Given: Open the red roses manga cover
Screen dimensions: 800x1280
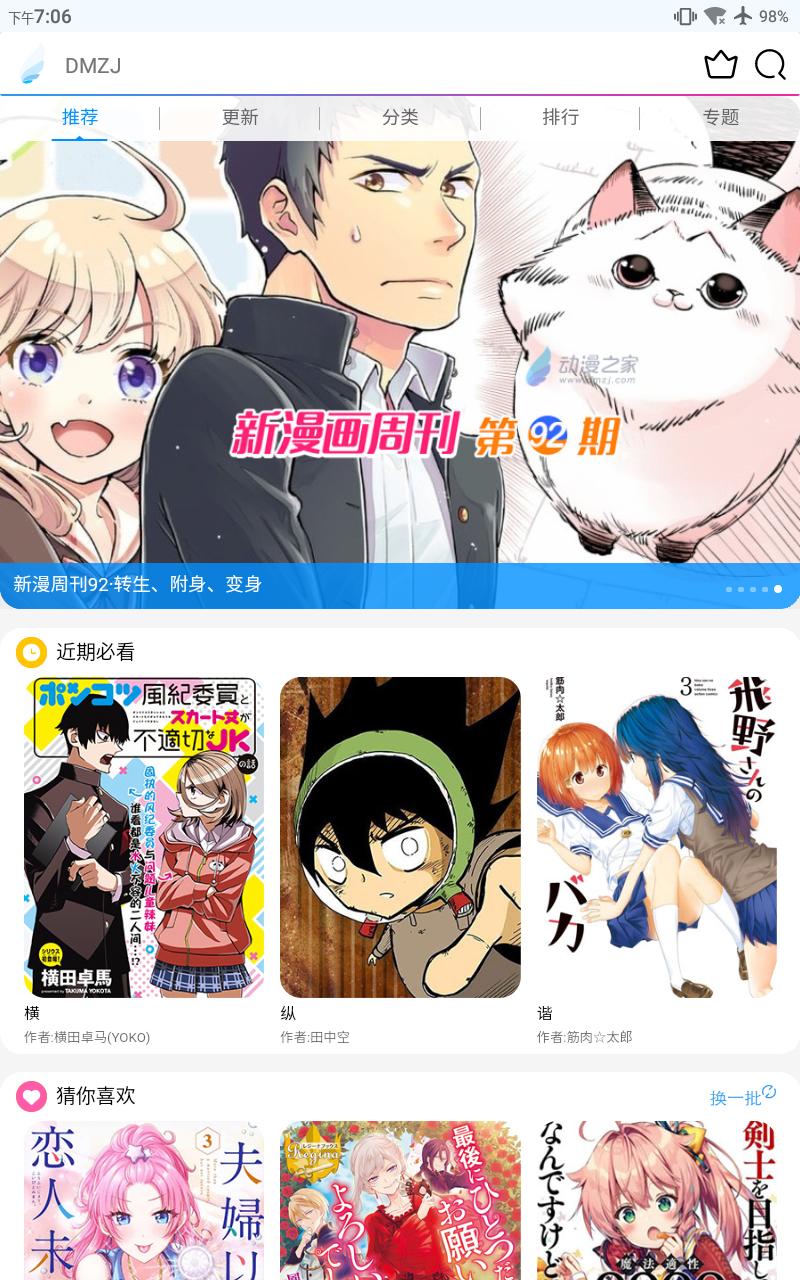Looking at the screenshot, I should coord(400,1200).
